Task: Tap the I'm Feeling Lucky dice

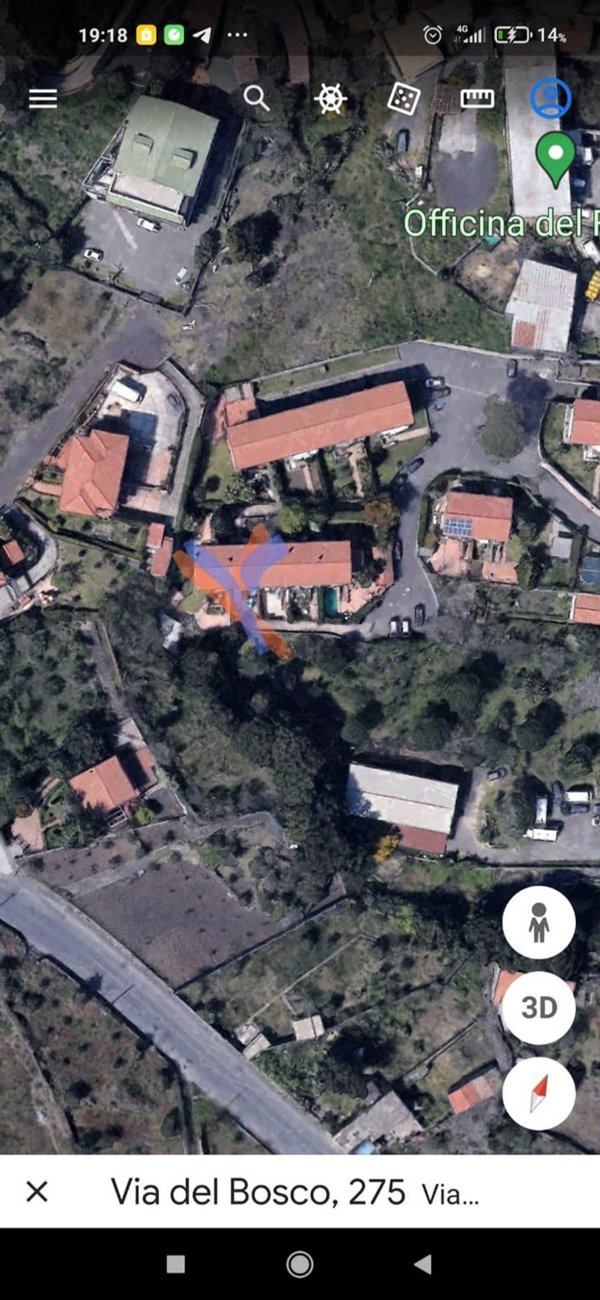Action: (404, 98)
